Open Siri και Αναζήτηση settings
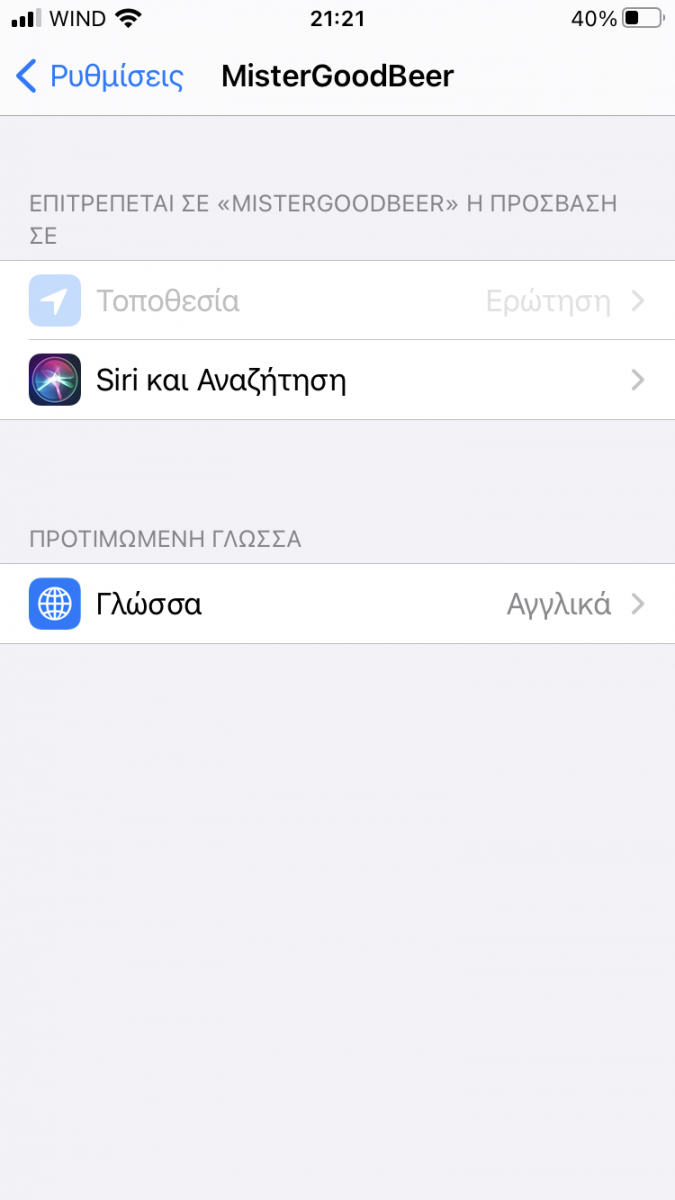Image resolution: width=675 pixels, height=1200 pixels. [336, 380]
